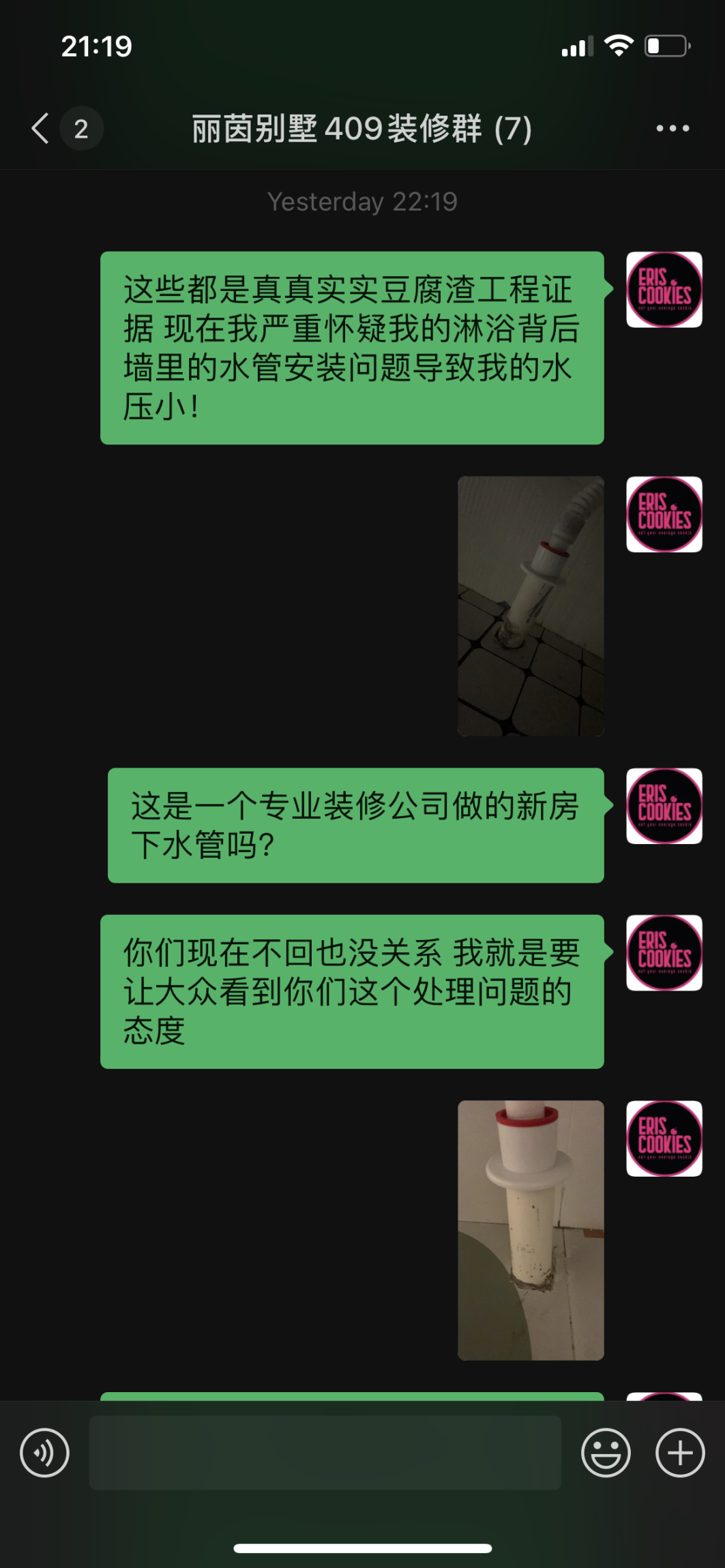Open the emoji sticker panel
Screen dimensions: 725x1568
click(605, 1452)
